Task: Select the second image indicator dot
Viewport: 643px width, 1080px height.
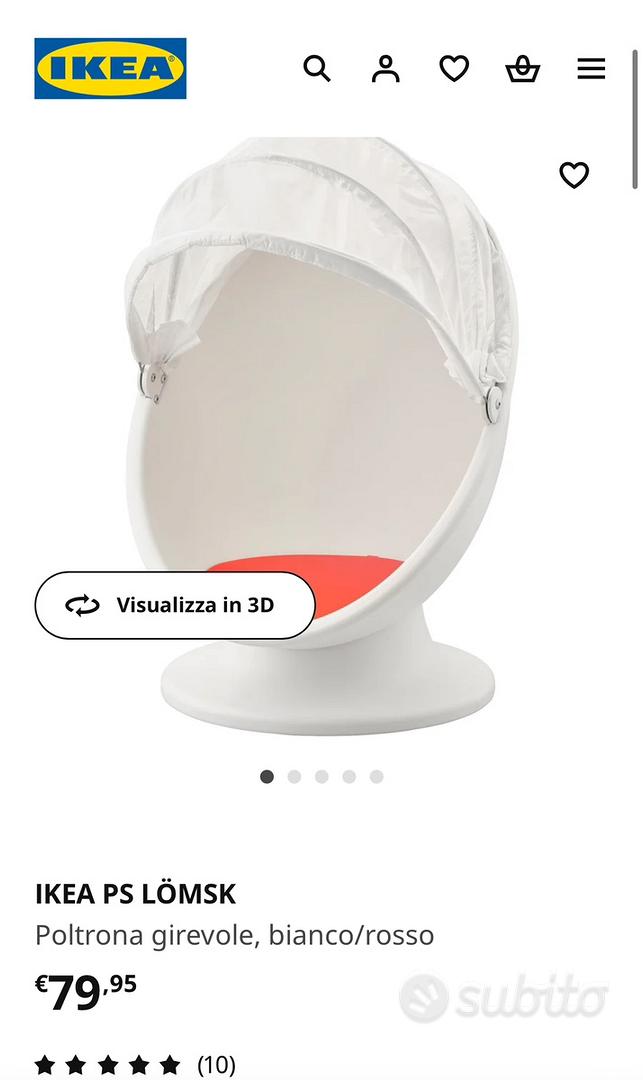Action: 294,777
